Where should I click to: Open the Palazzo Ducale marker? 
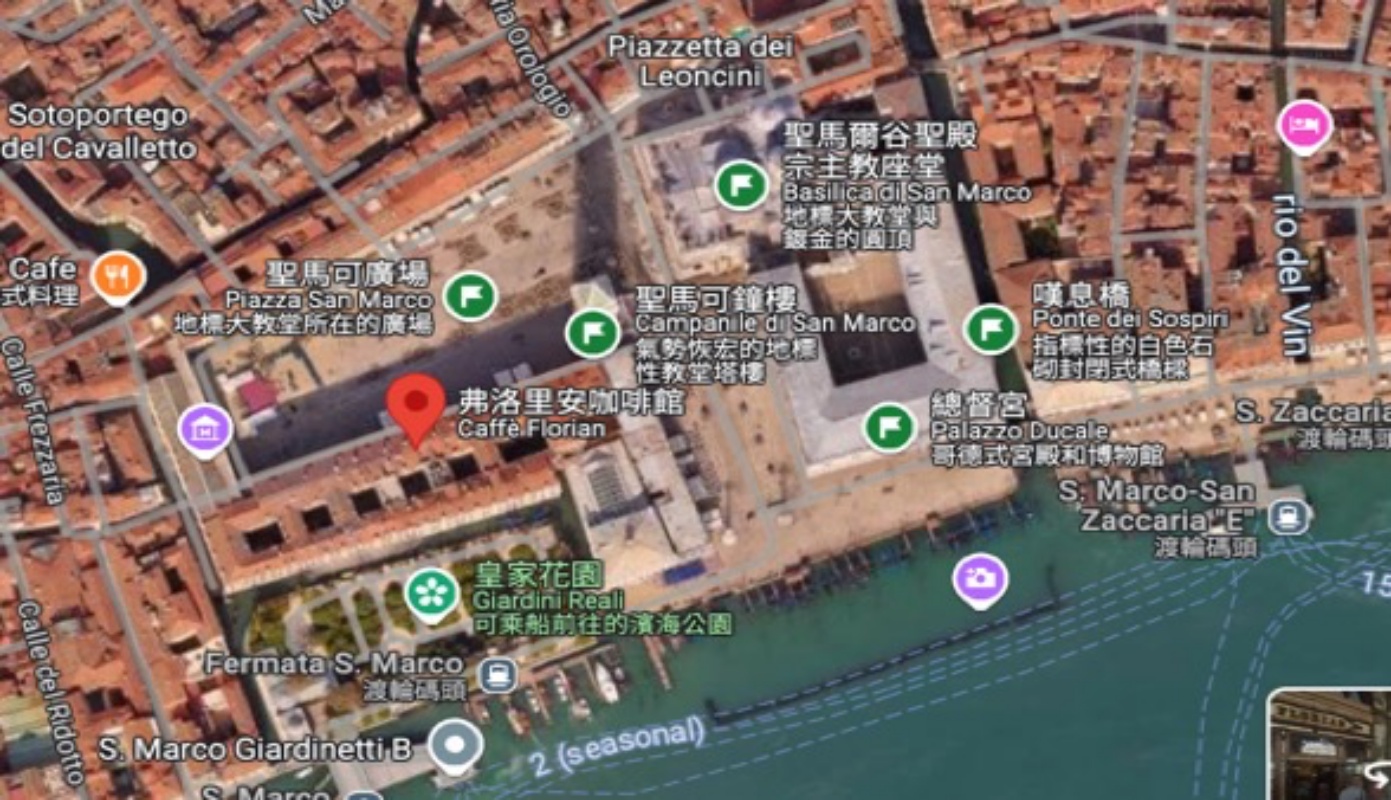889,427
